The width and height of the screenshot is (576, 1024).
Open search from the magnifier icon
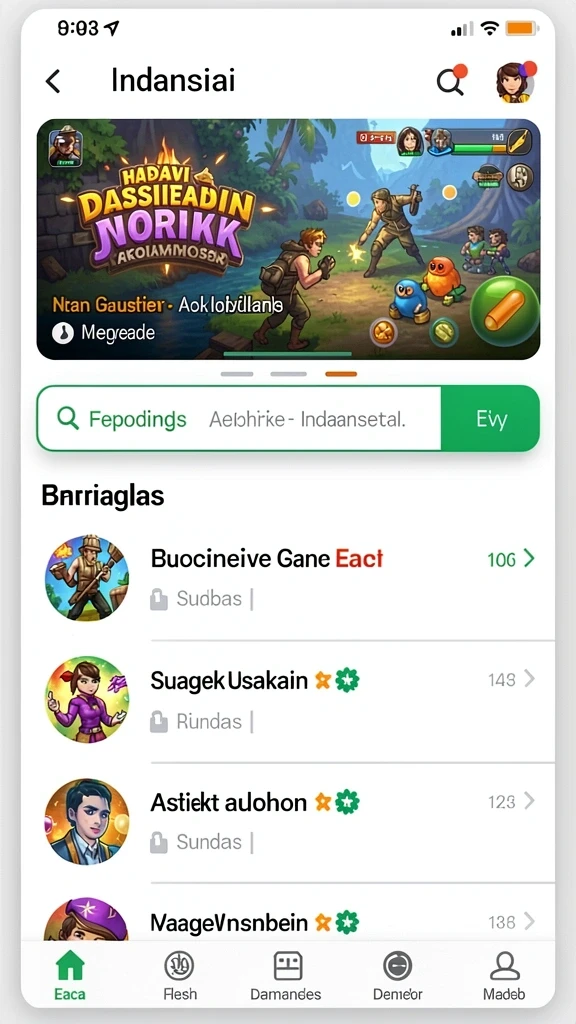tap(451, 81)
